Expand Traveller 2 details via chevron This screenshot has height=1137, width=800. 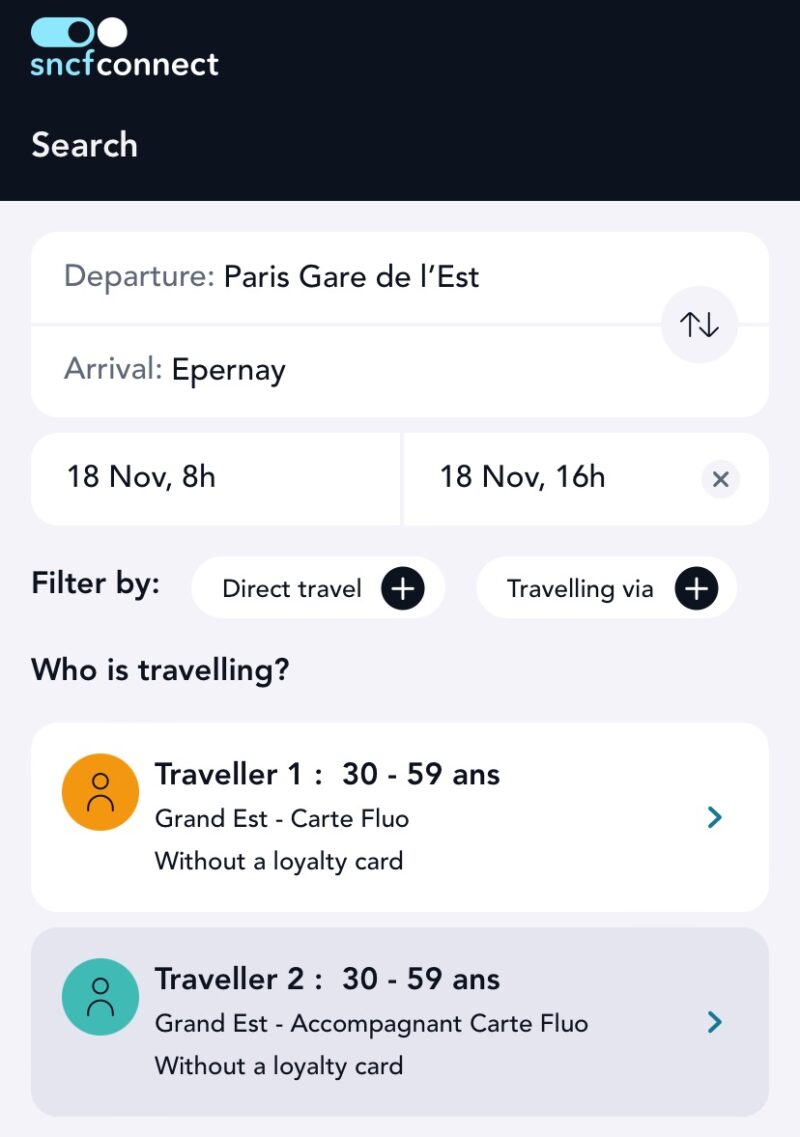714,1022
